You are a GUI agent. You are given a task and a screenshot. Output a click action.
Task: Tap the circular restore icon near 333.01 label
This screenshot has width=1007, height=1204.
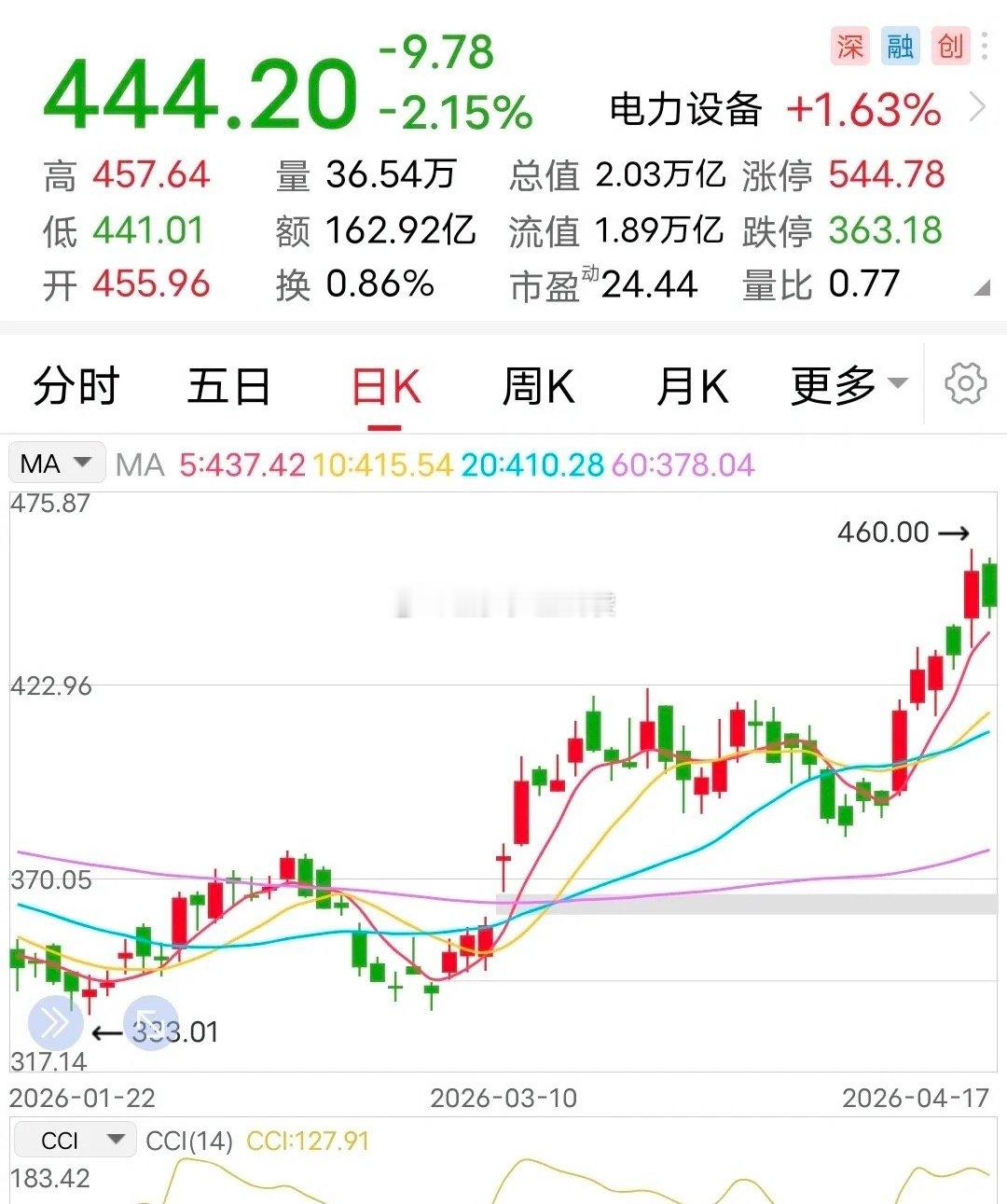coord(149,1022)
